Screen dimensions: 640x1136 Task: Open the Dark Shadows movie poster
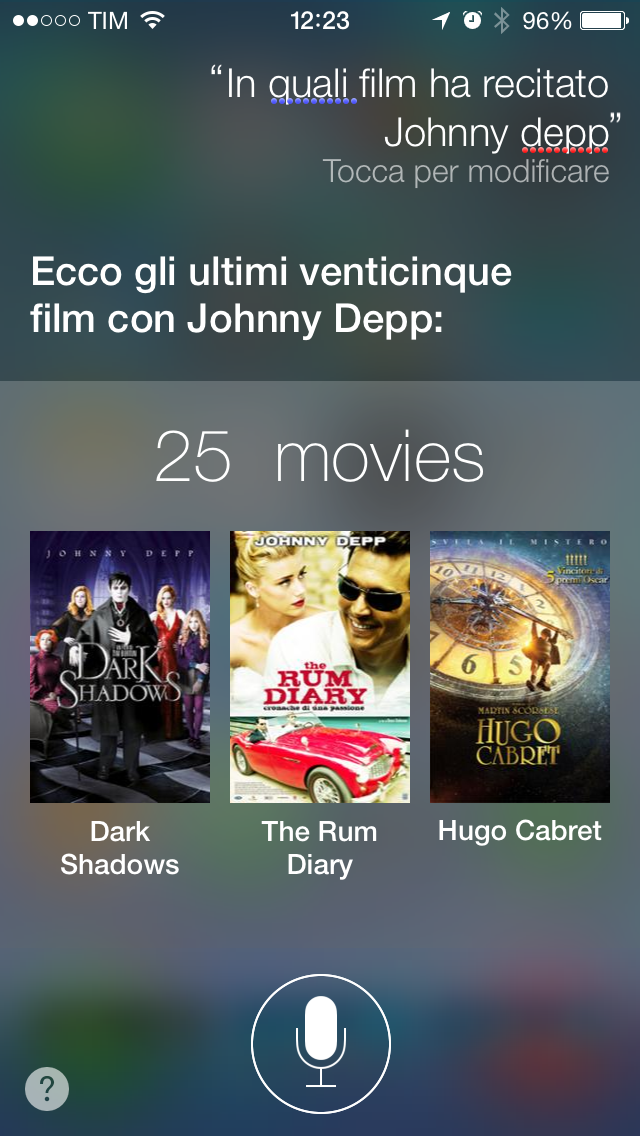(x=120, y=666)
